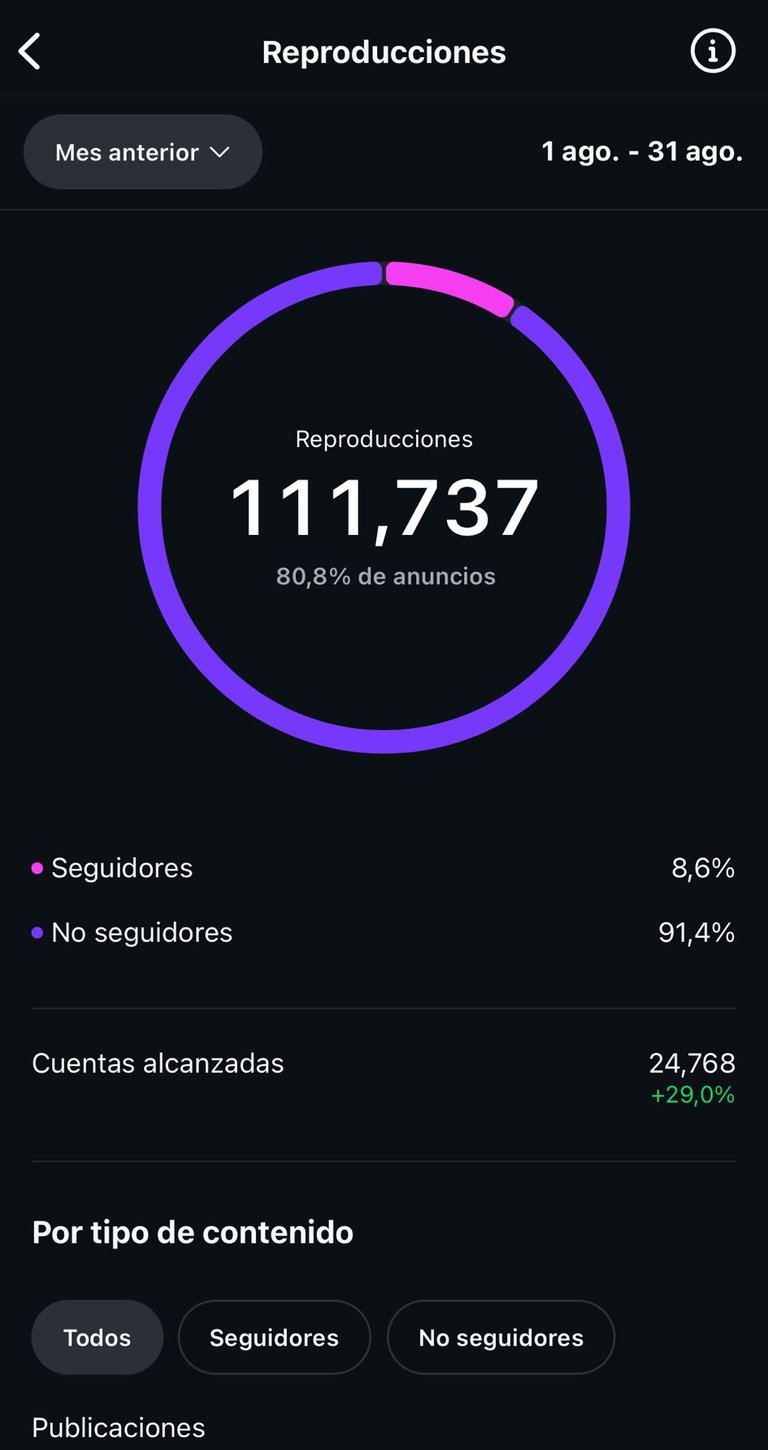The height and width of the screenshot is (1450, 768).
Task: Open the info icon about Reproducciones
Action: point(712,51)
